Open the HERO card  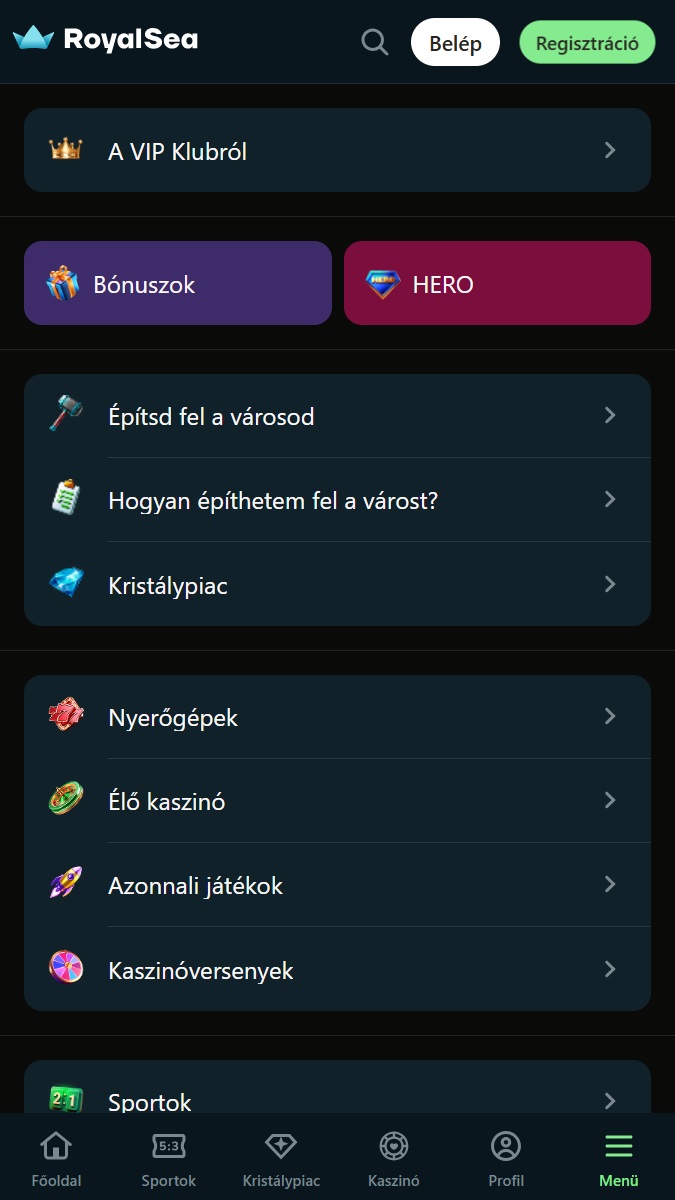[x=497, y=283]
